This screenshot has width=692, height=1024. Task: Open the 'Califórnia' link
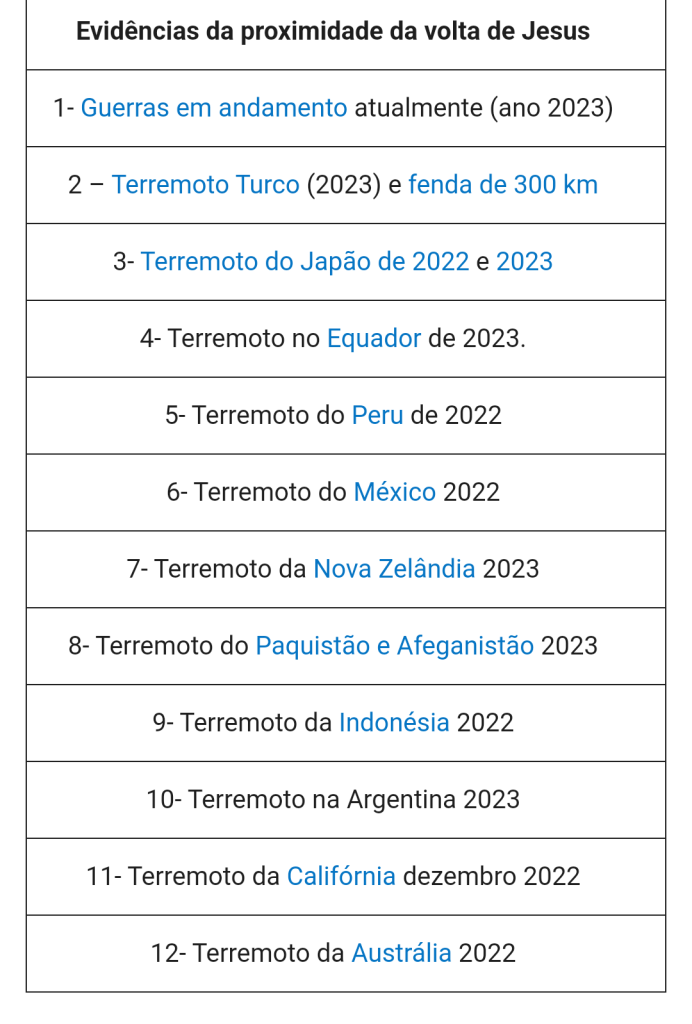click(341, 877)
